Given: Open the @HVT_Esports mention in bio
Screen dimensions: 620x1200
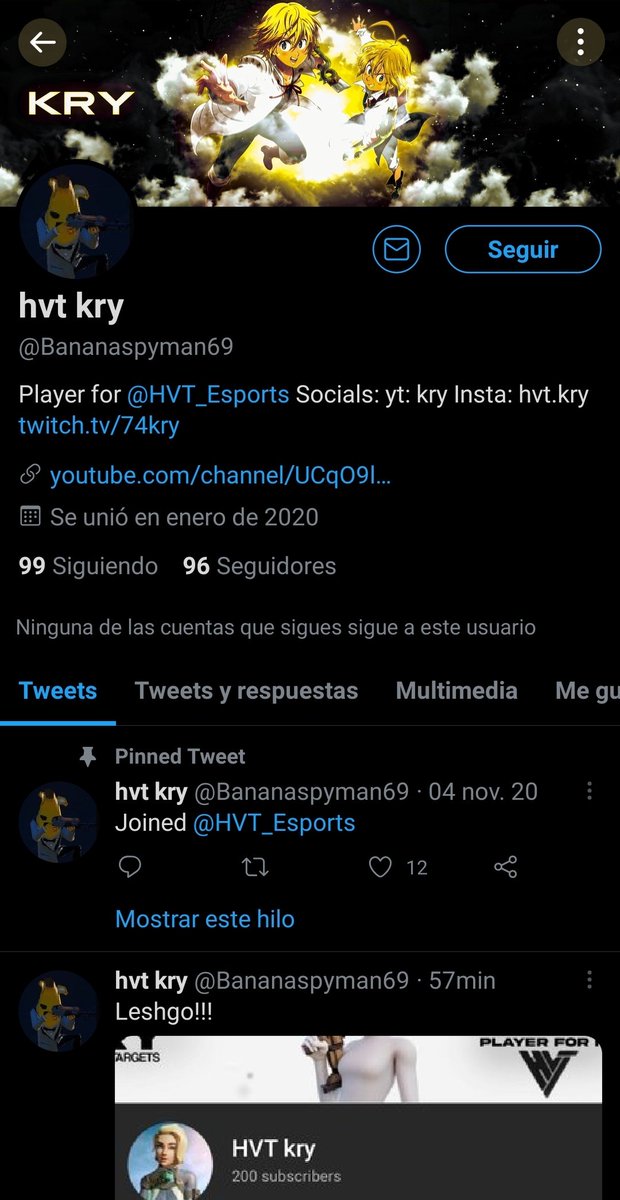Looking at the screenshot, I should tap(208, 394).
